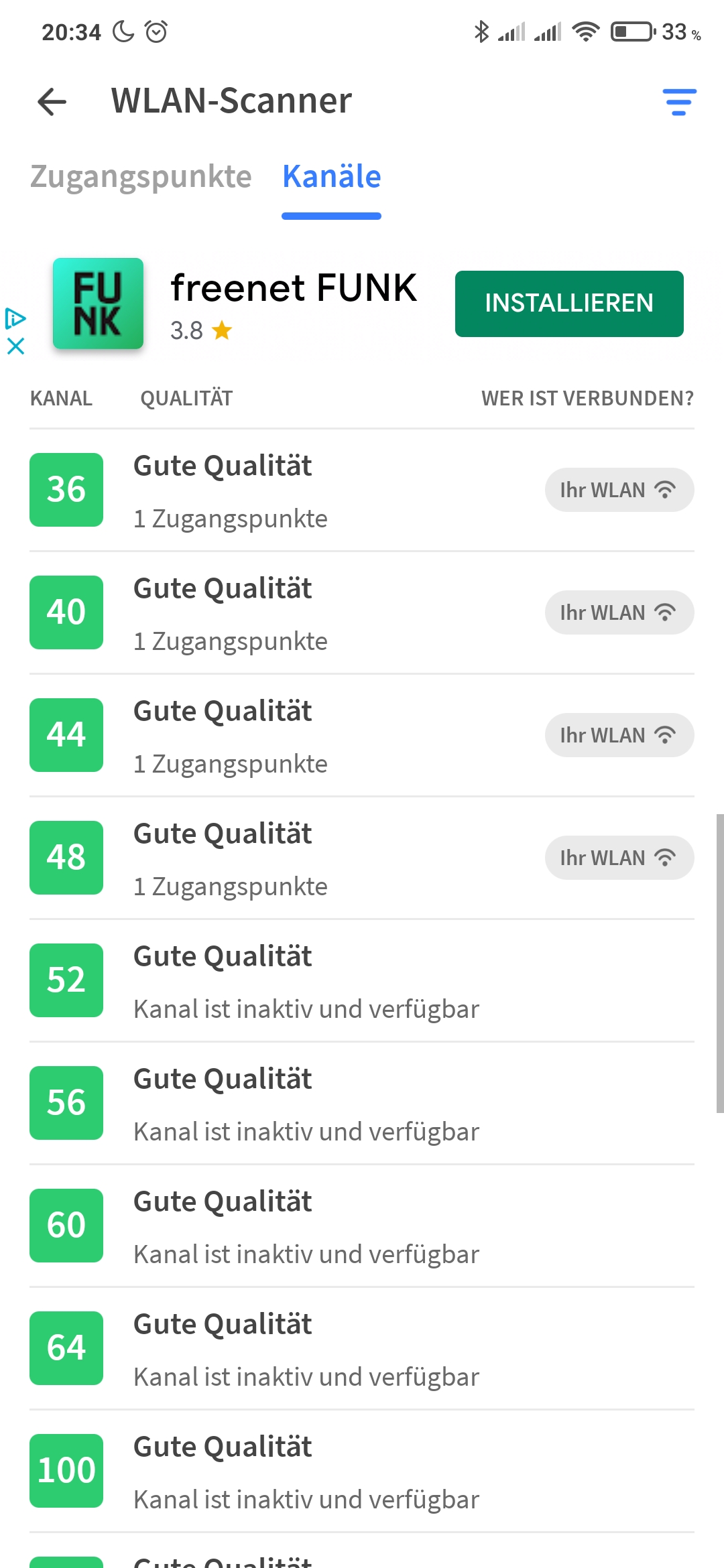The image size is (724, 1568).
Task: Switch to the Zugangspunkte tab
Action: click(x=141, y=177)
